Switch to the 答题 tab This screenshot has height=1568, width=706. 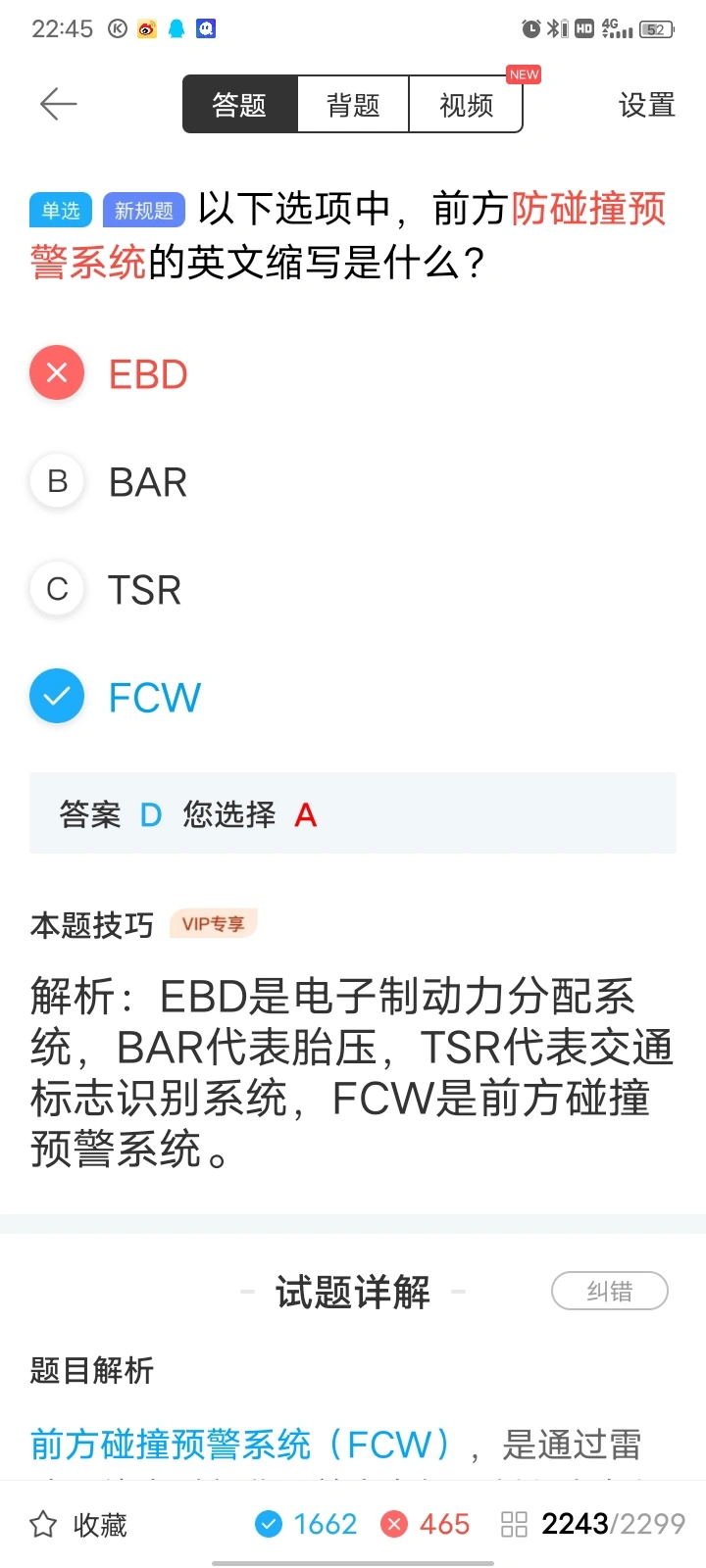tap(240, 104)
